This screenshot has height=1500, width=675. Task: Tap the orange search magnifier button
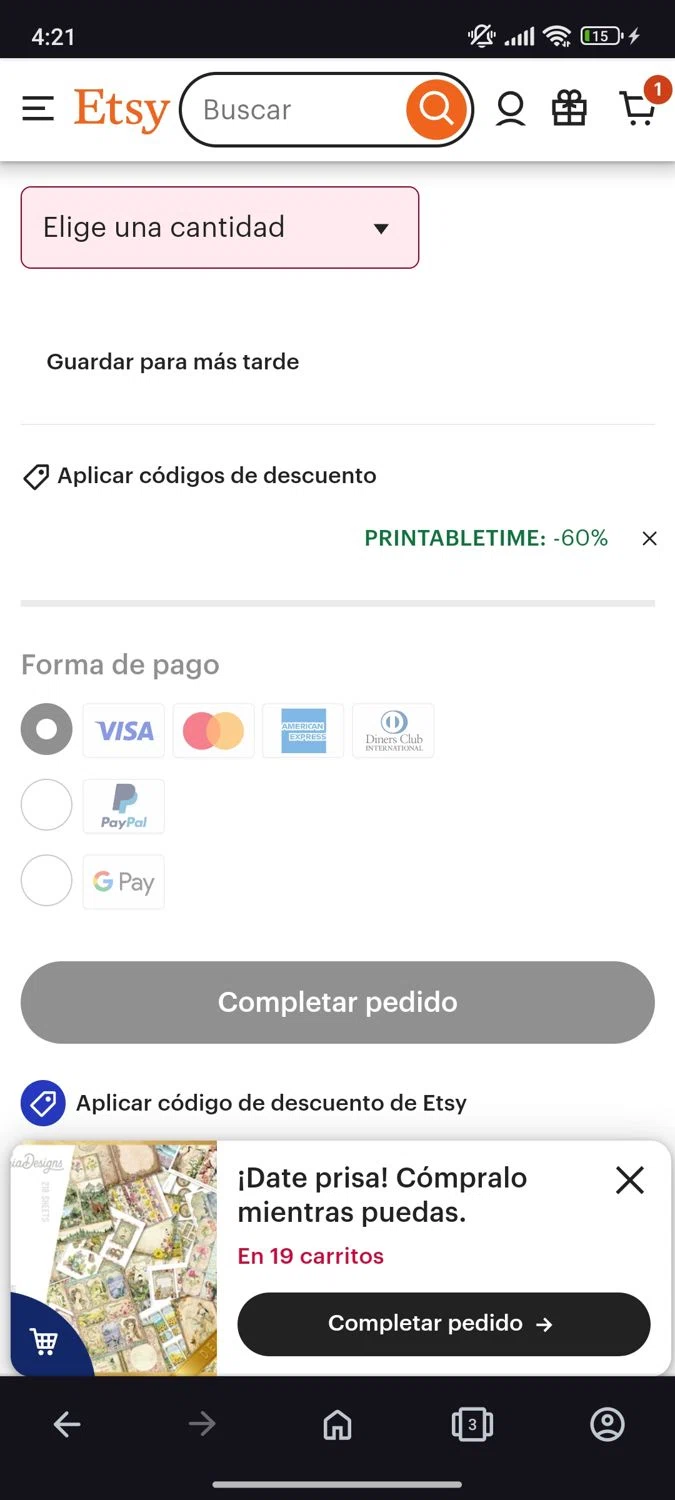pyautogui.click(x=436, y=109)
